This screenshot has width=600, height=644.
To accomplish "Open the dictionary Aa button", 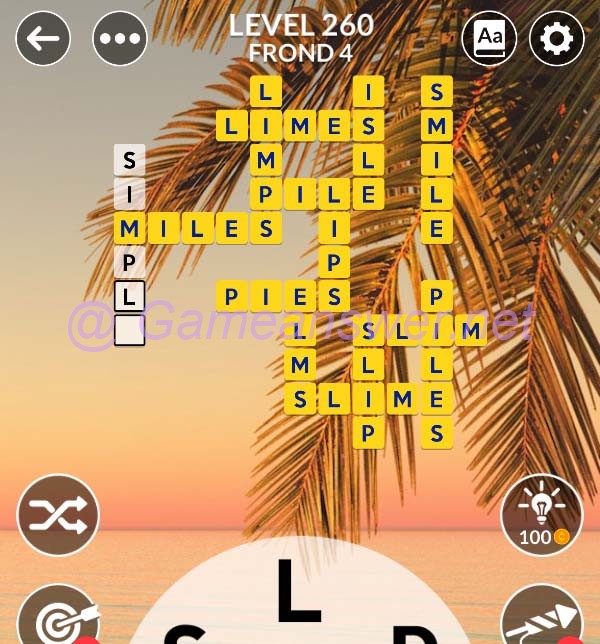I will pyautogui.click(x=489, y=39).
